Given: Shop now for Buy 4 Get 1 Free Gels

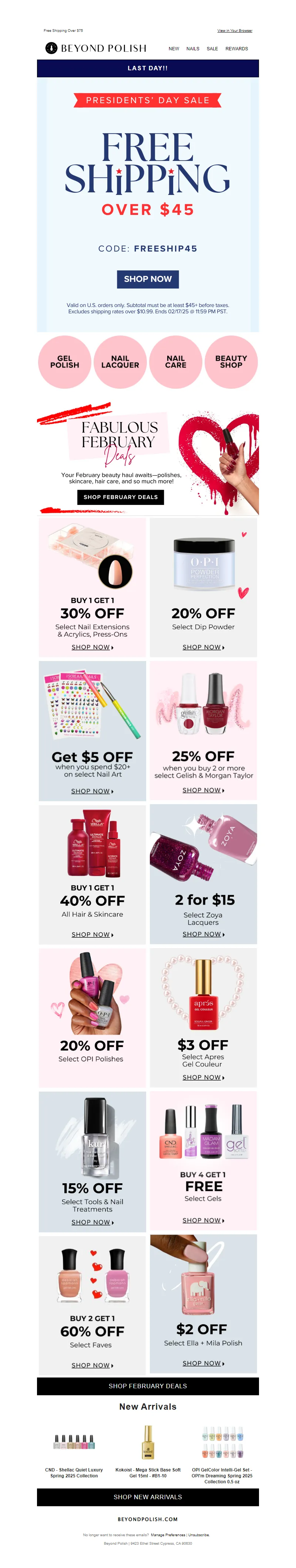Looking at the screenshot, I should click(203, 1220).
